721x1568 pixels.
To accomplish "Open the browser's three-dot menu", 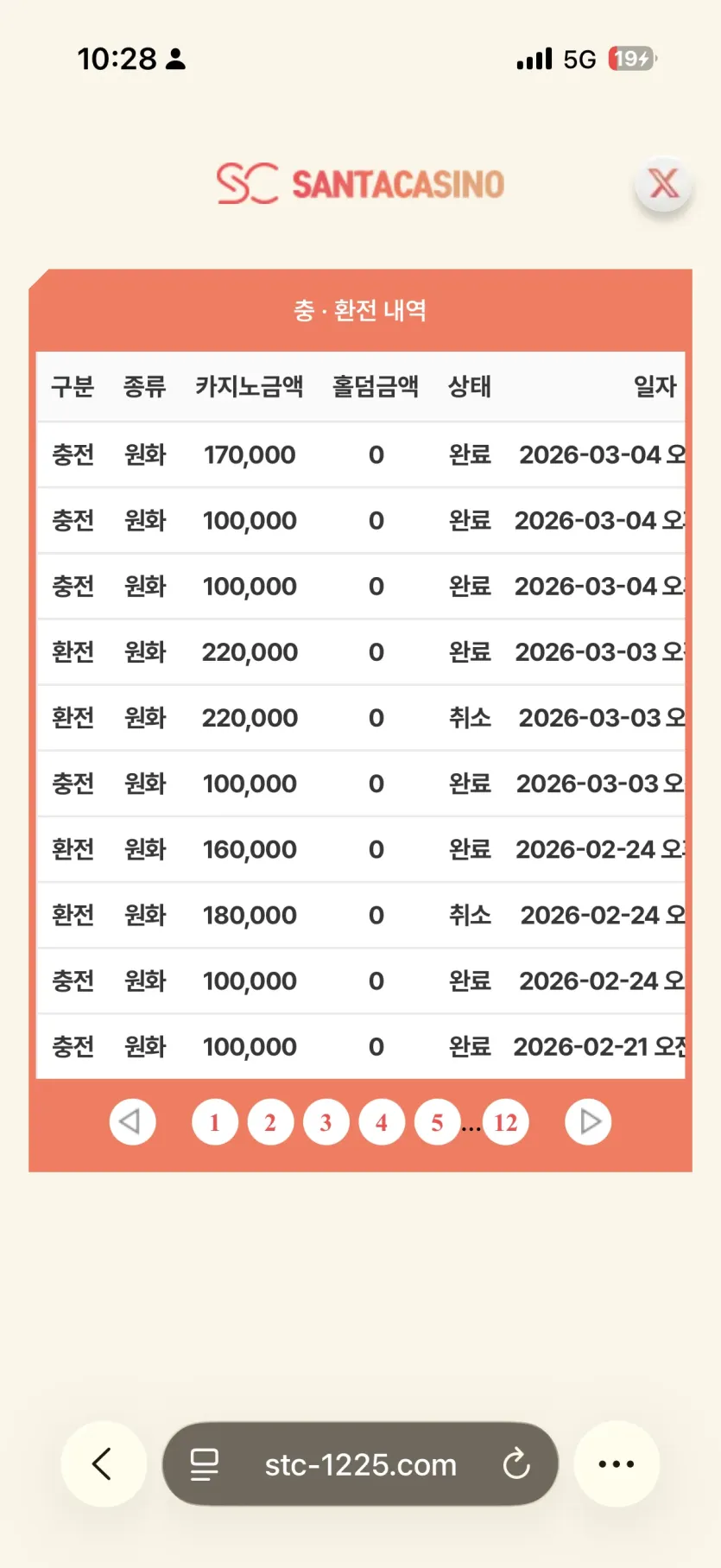I will click(617, 1464).
